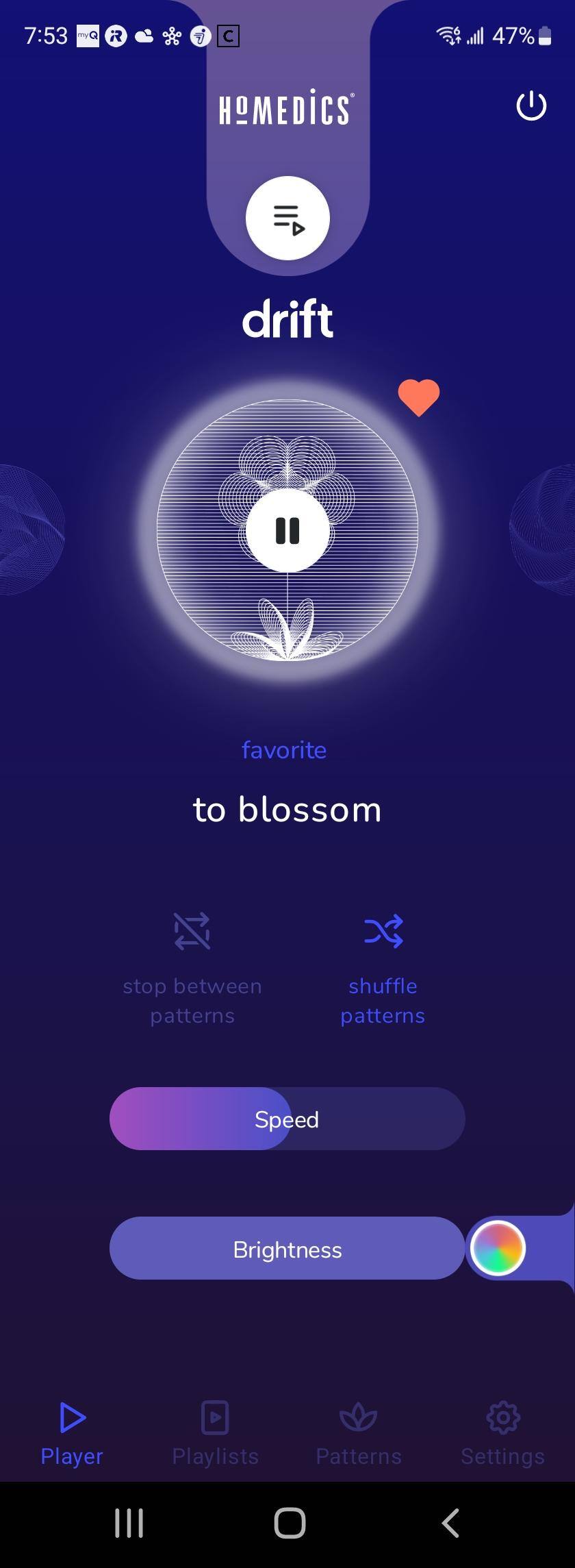Viewport: 575px width, 1568px height.
Task: Go to the home screen
Action: coord(289,1523)
